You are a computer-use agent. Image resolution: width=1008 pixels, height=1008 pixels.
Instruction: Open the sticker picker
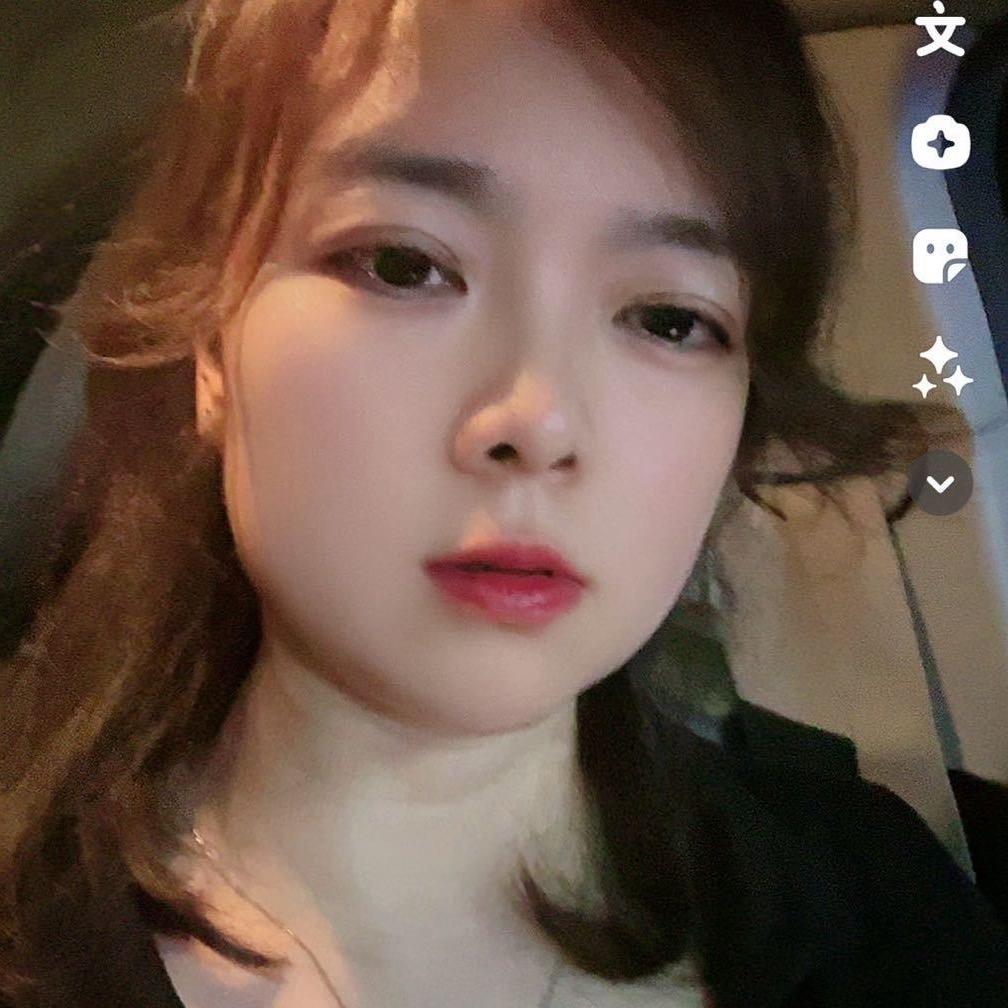pyautogui.click(x=940, y=257)
